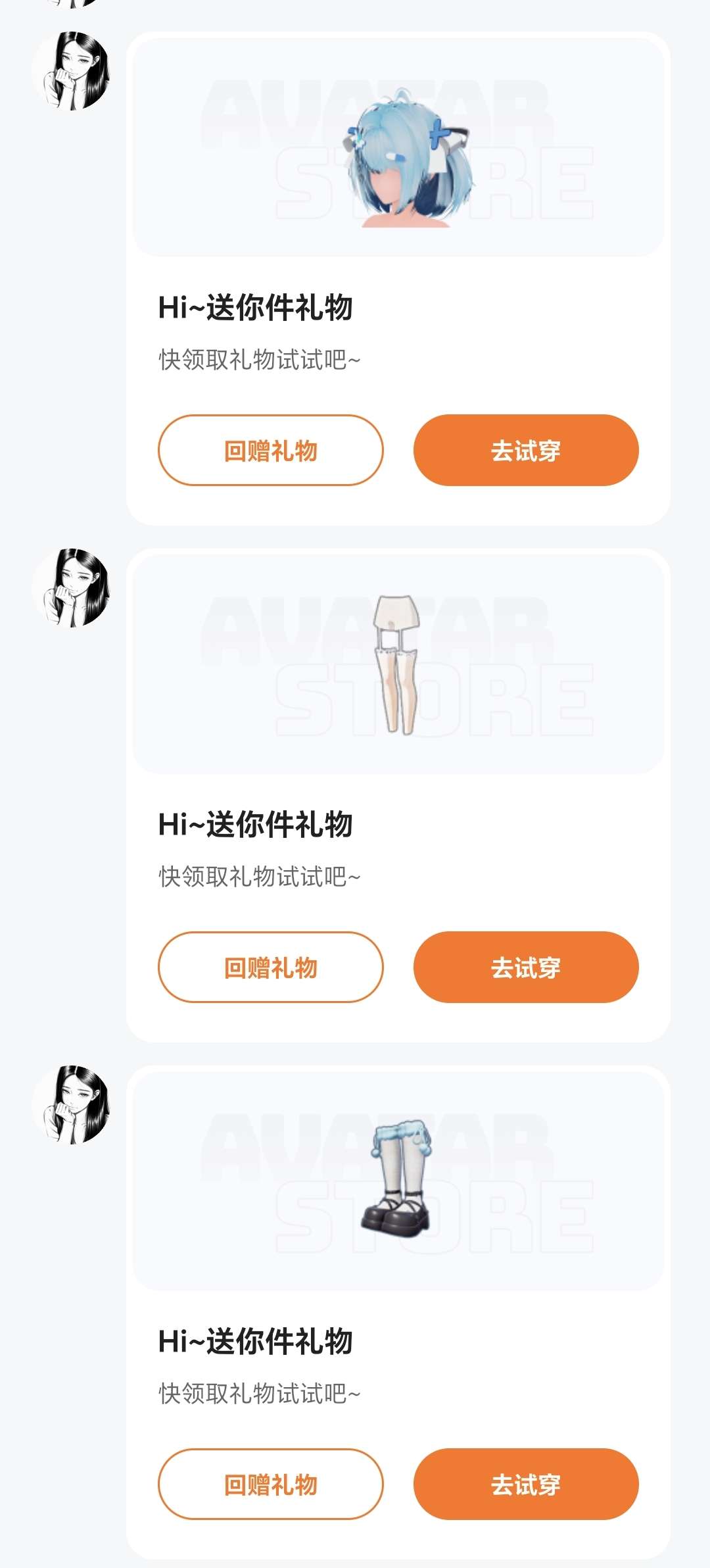The image size is (710, 1568).
Task: Tap 去试穿 on the black shoes gift
Action: pyautogui.click(x=525, y=1484)
